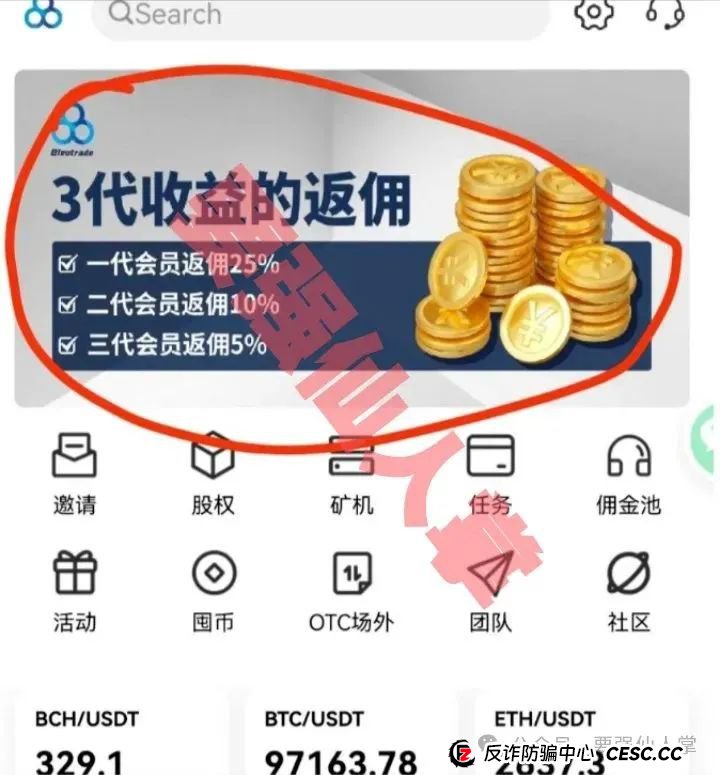Check the 活动 events page
Image resolution: width=720 pixels, height=775 pixels.
(x=74, y=591)
